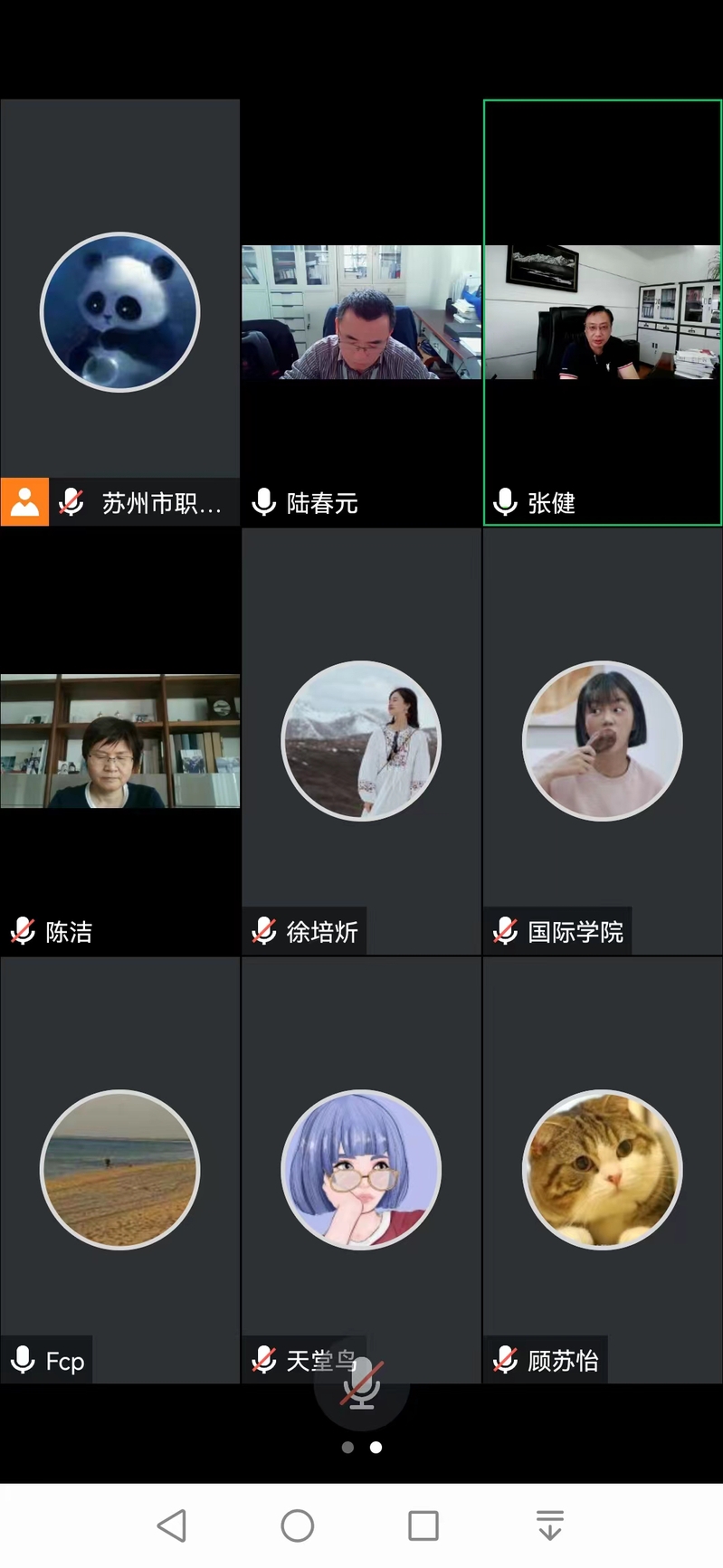Image resolution: width=723 pixels, height=1568 pixels.
Task: Select 陆春元's video tile
Action: [361, 312]
